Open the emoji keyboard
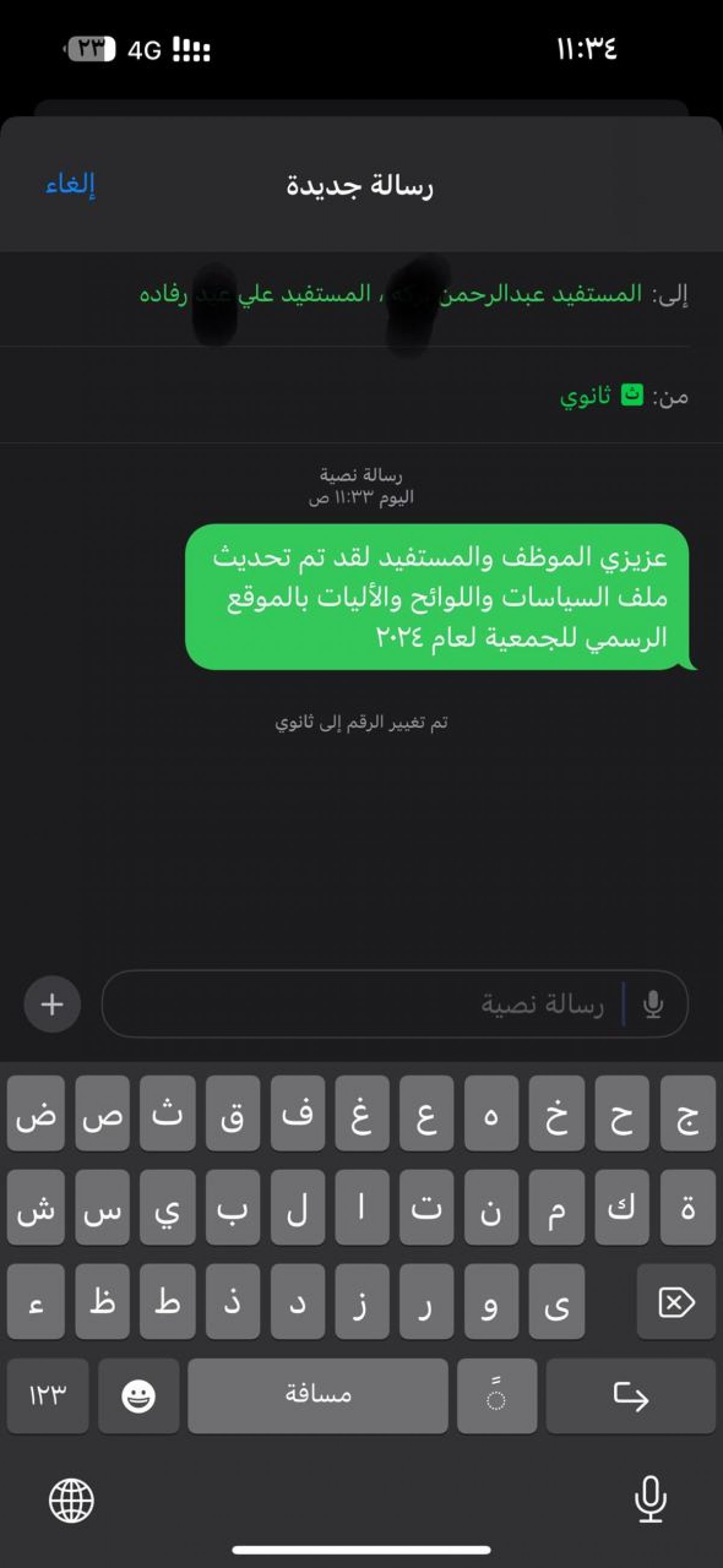This screenshot has height=1568, width=723. click(x=139, y=1396)
